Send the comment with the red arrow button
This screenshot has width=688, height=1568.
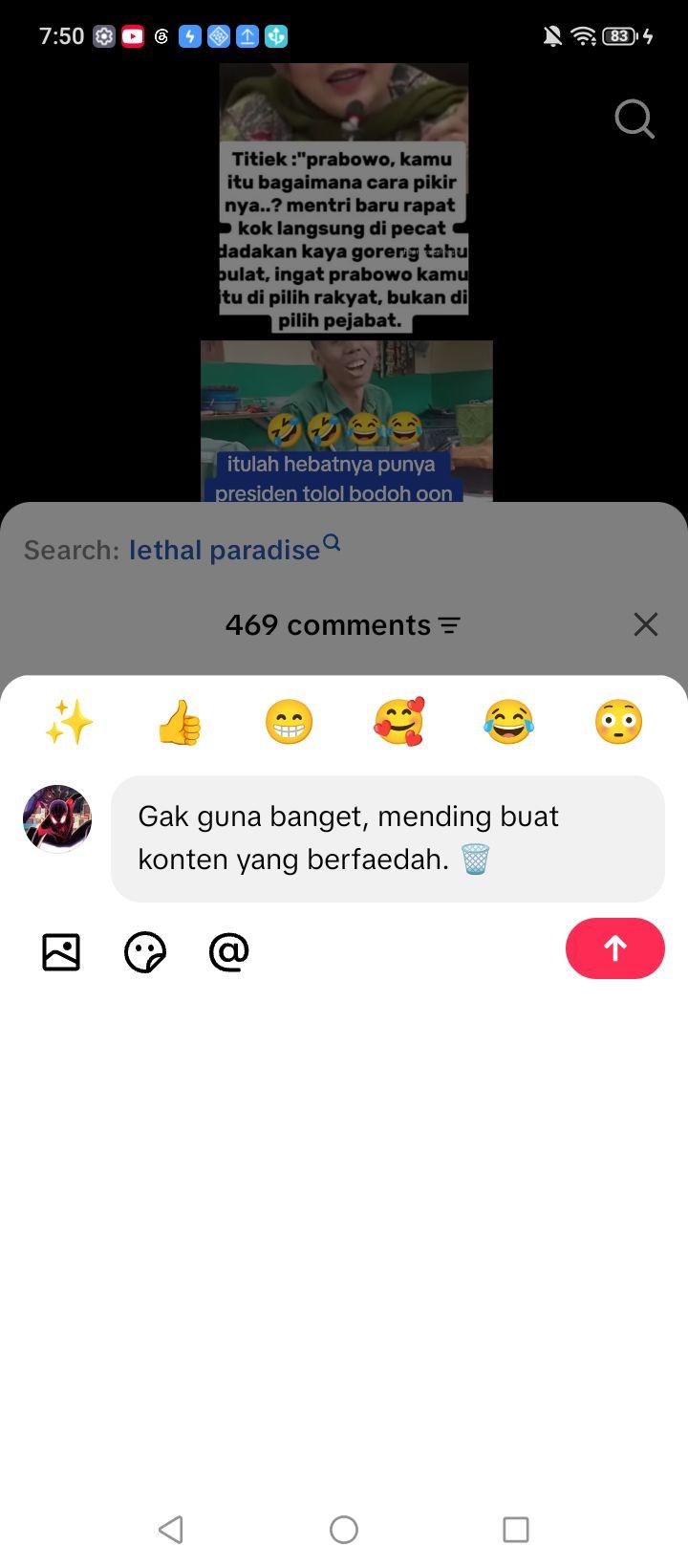(614, 948)
